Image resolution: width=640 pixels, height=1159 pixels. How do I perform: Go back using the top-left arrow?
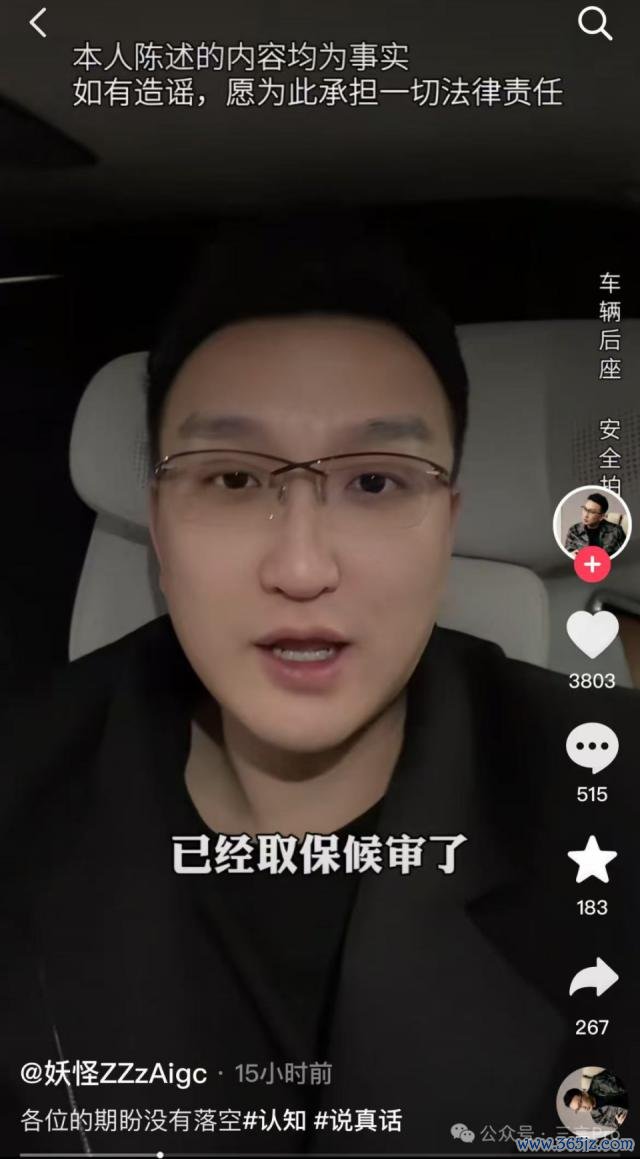(x=38, y=22)
